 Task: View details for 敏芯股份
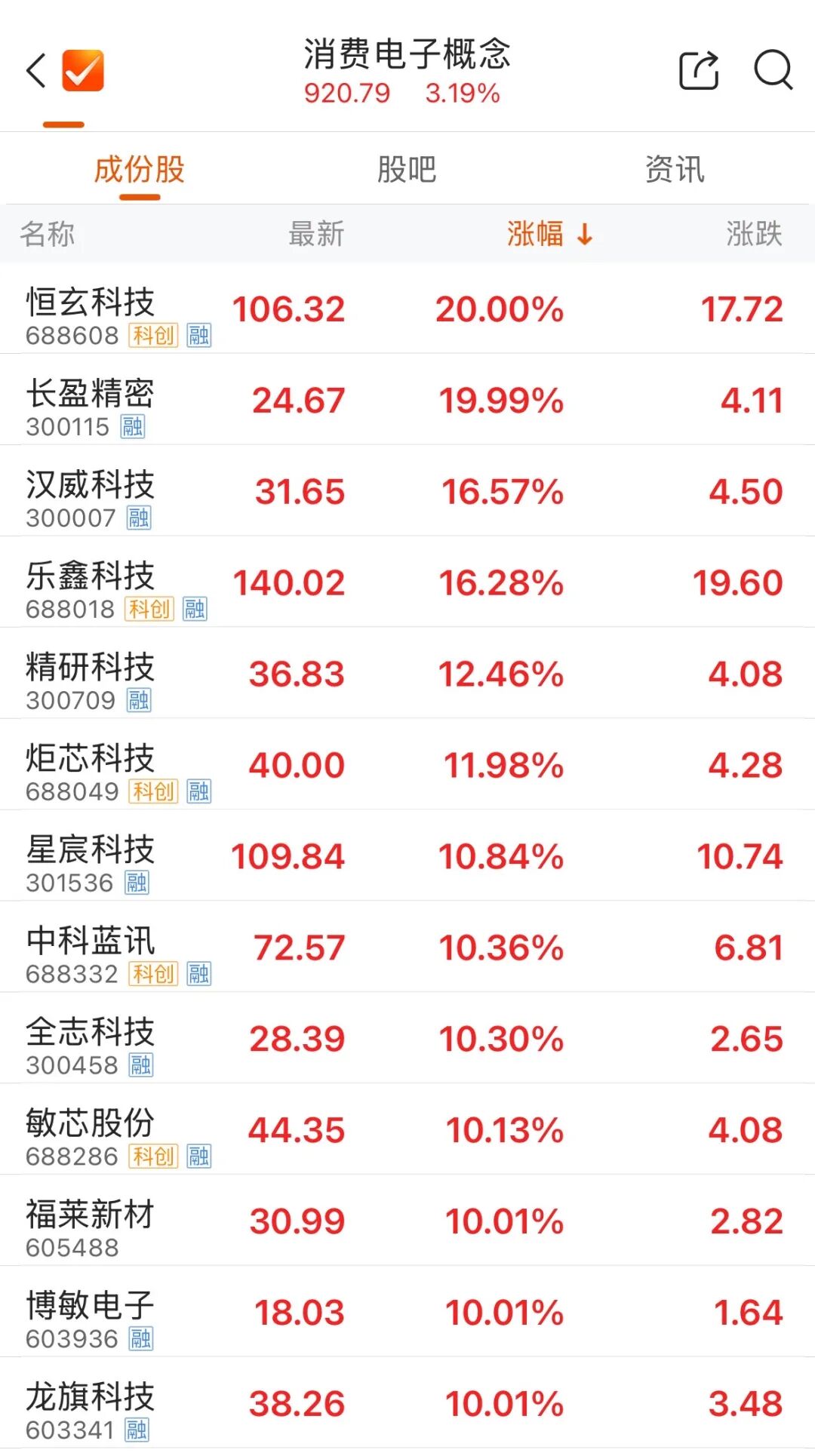pos(407,1130)
